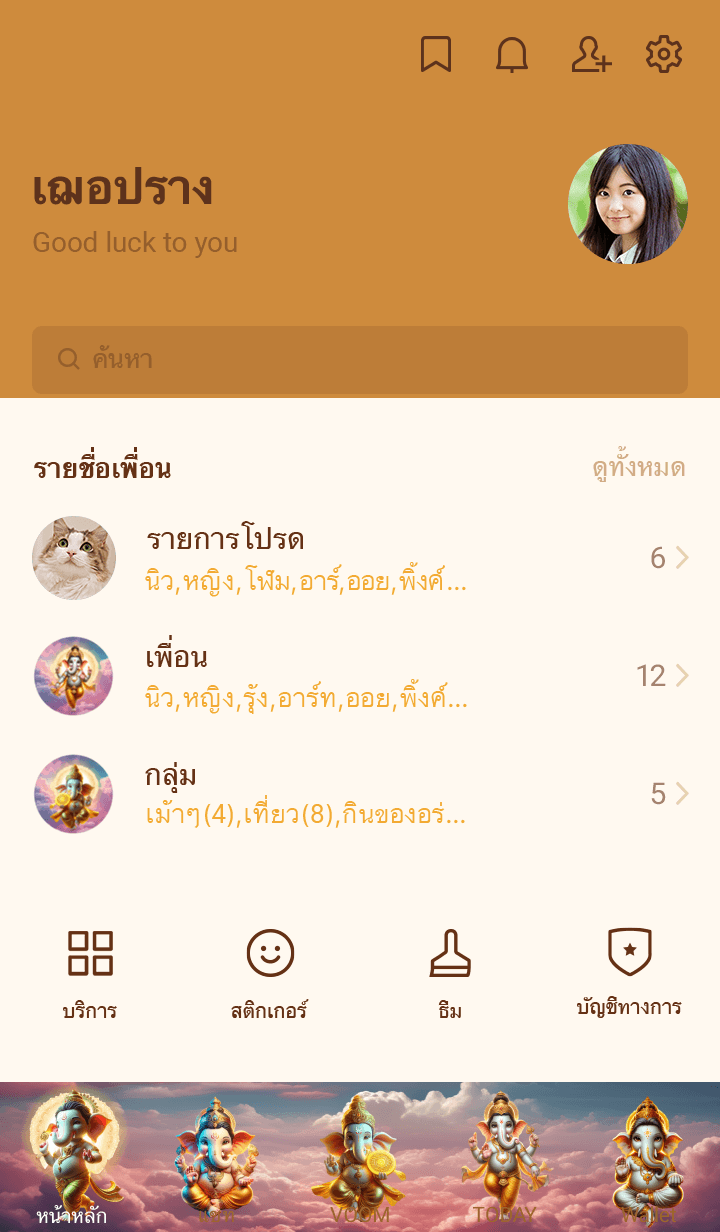Image resolution: width=720 pixels, height=1232 pixels.
Task: Open the profile photo of เฌอปราง
Action: click(628, 204)
